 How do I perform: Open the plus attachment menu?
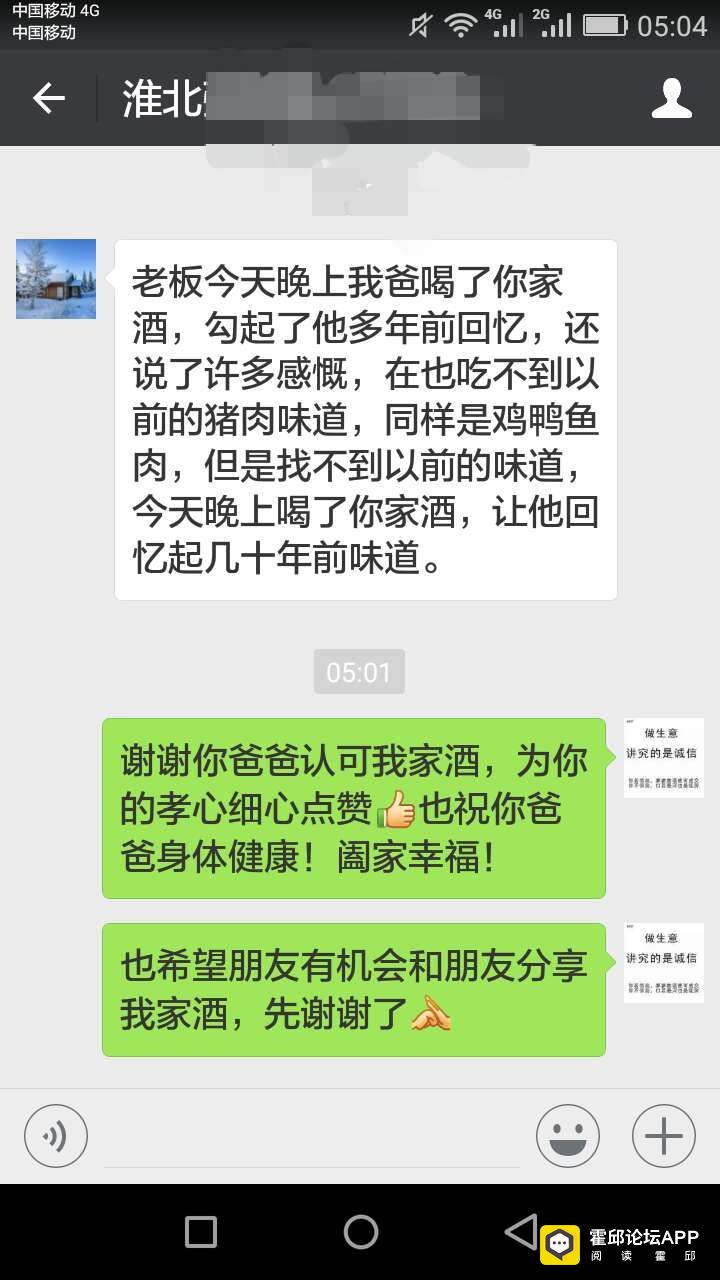pyautogui.click(x=663, y=1136)
